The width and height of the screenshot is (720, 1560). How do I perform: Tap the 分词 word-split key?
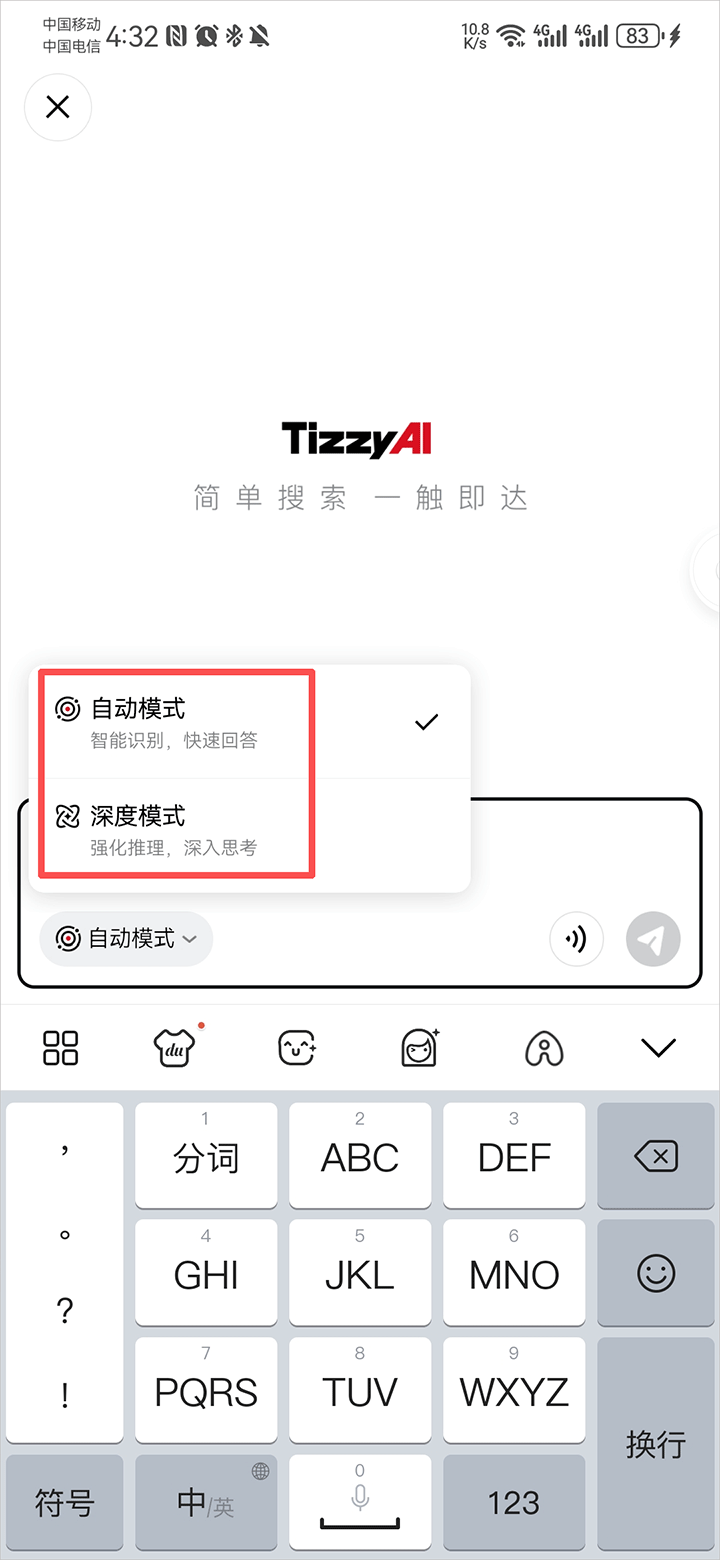coord(206,1156)
